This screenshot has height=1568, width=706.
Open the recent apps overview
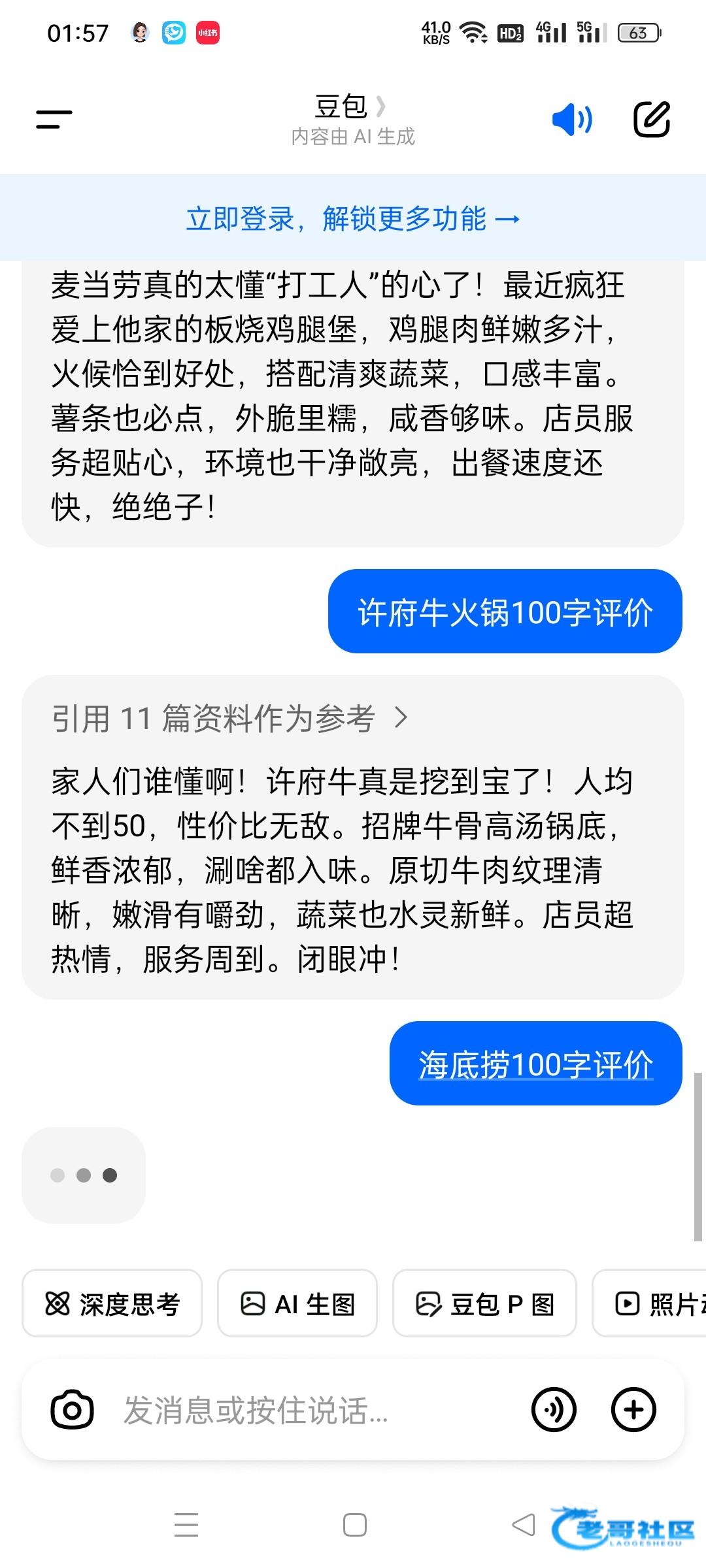pyautogui.click(x=186, y=1526)
